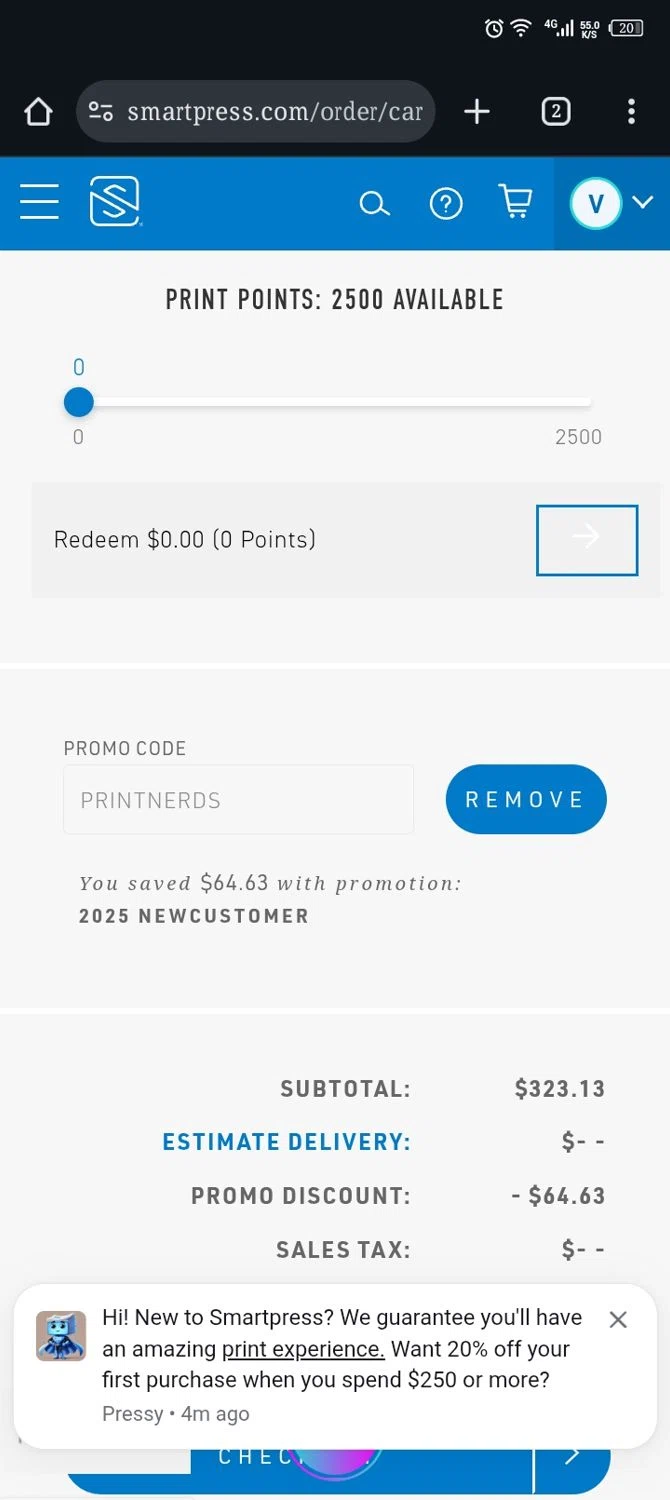The height and width of the screenshot is (1500, 670).
Task: Open the help question mark
Action: pos(446,204)
